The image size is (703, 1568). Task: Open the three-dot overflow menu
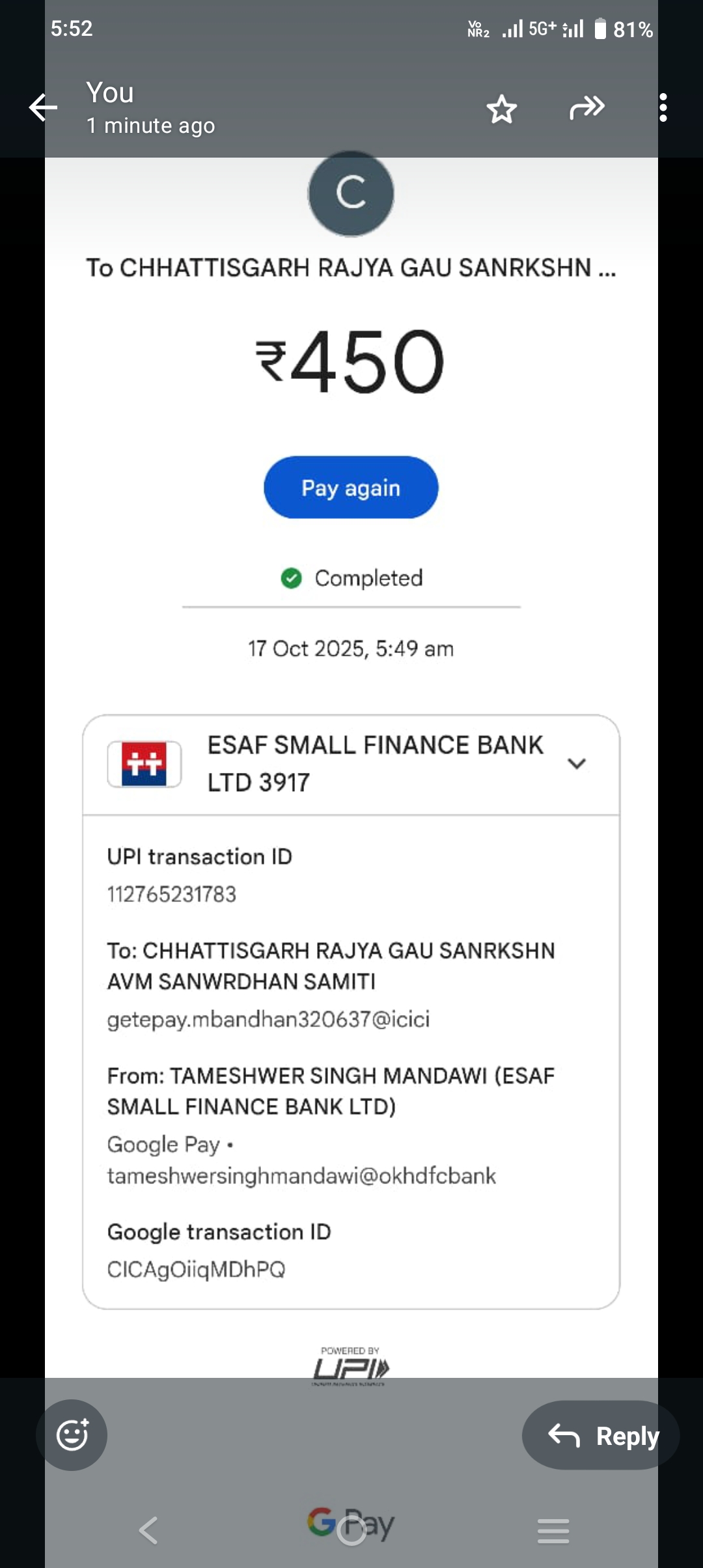click(x=663, y=107)
